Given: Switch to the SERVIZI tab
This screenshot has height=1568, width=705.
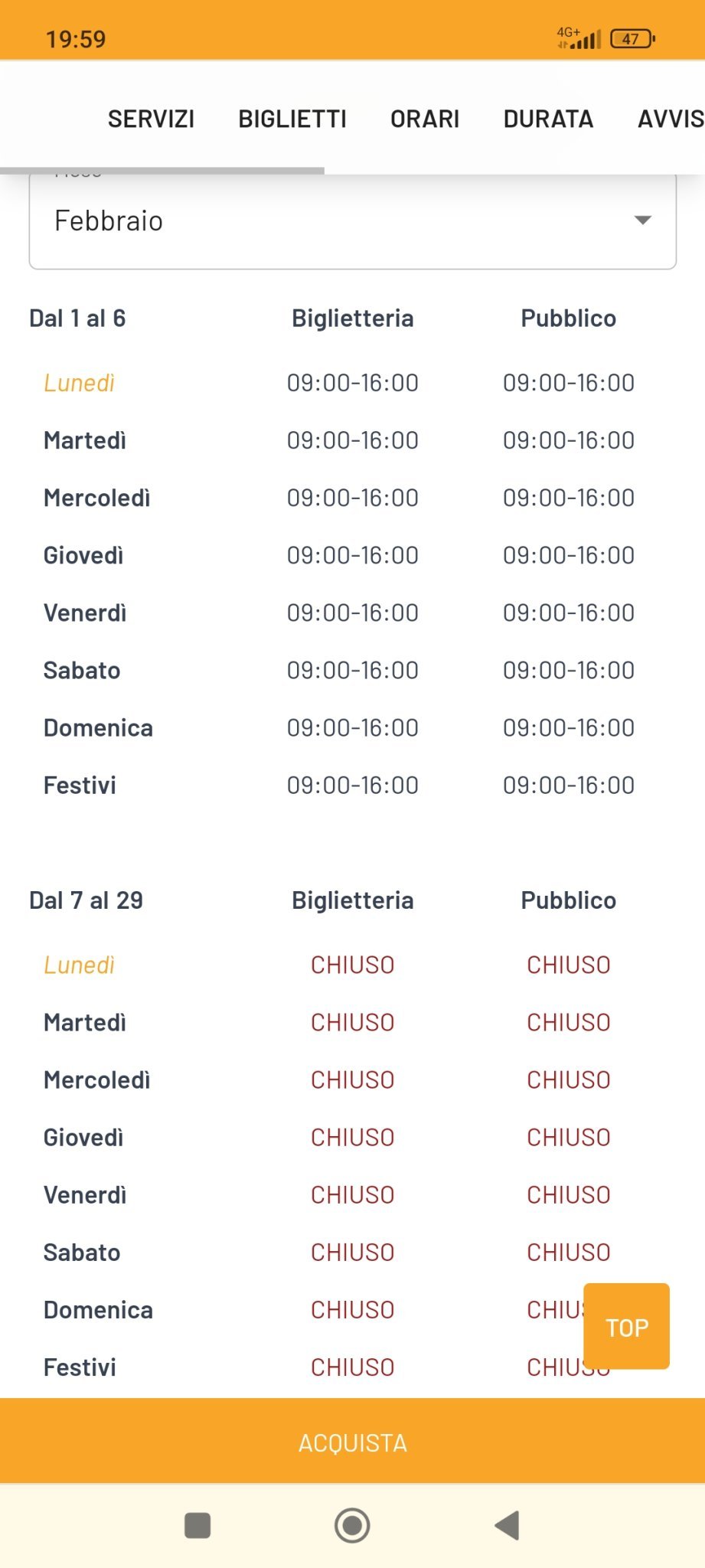Looking at the screenshot, I should click(151, 119).
